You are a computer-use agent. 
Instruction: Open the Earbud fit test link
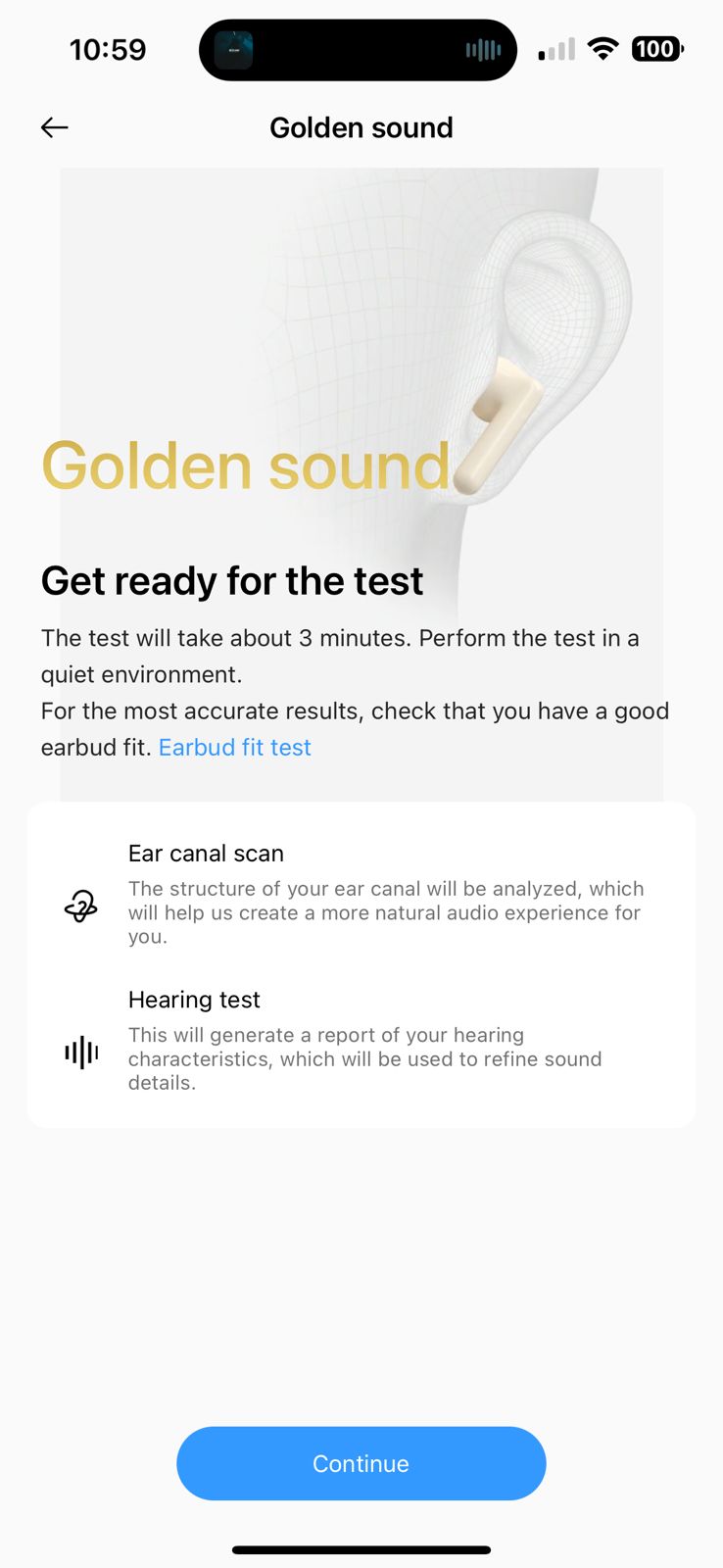[234, 748]
